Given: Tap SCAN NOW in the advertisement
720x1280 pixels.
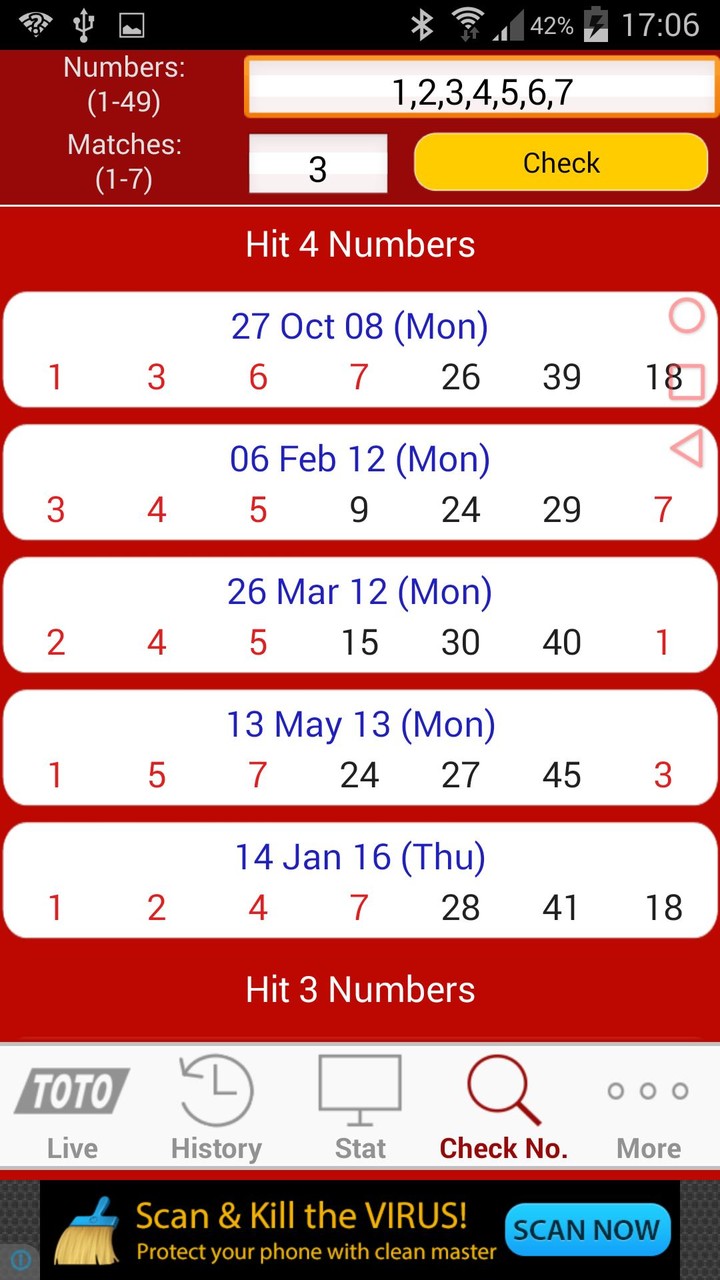Looking at the screenshot, I should pos(587,1230).
